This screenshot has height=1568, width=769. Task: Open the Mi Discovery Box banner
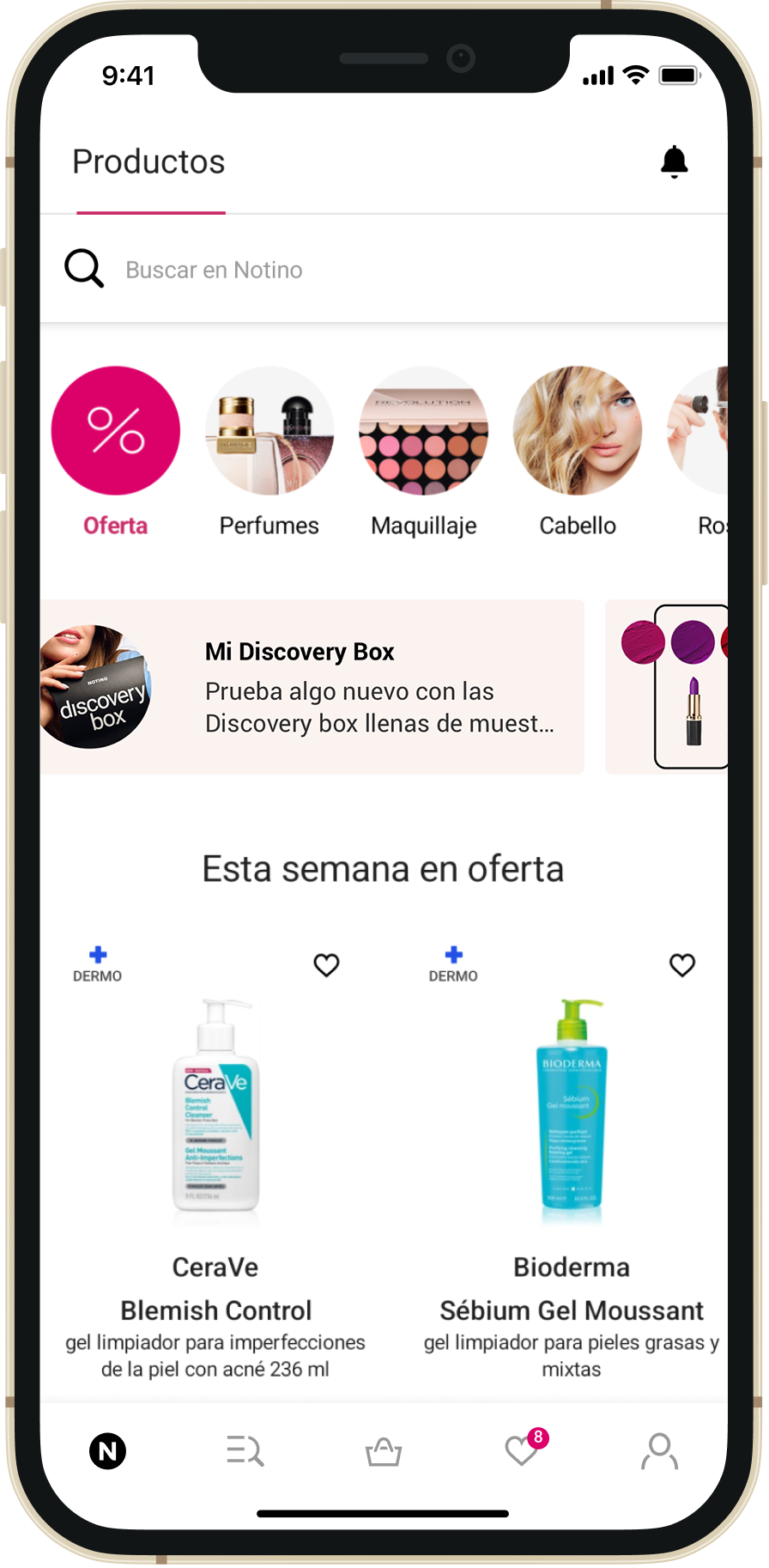312,687
